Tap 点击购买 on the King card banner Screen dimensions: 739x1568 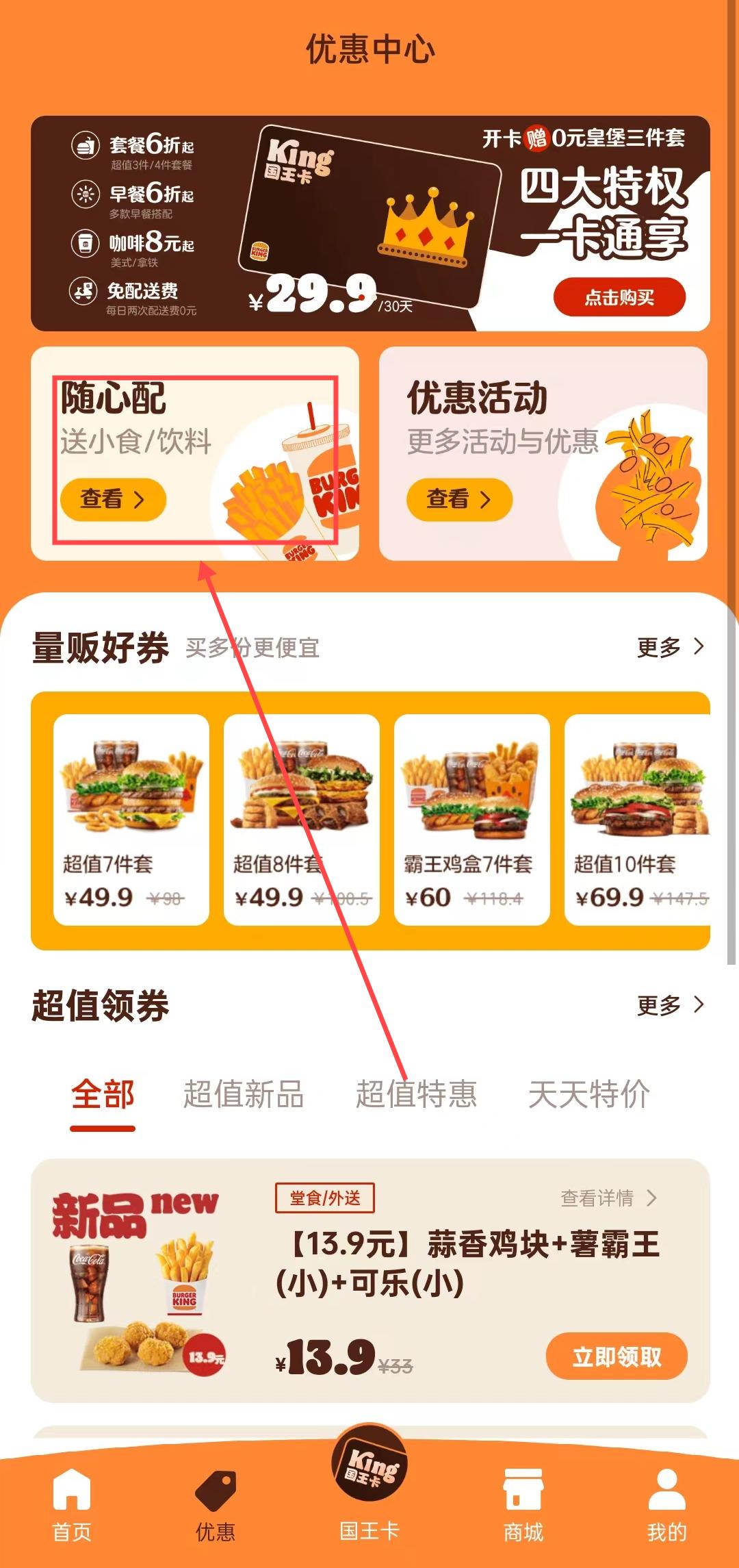pyautogui.click(x=619, y=297)
